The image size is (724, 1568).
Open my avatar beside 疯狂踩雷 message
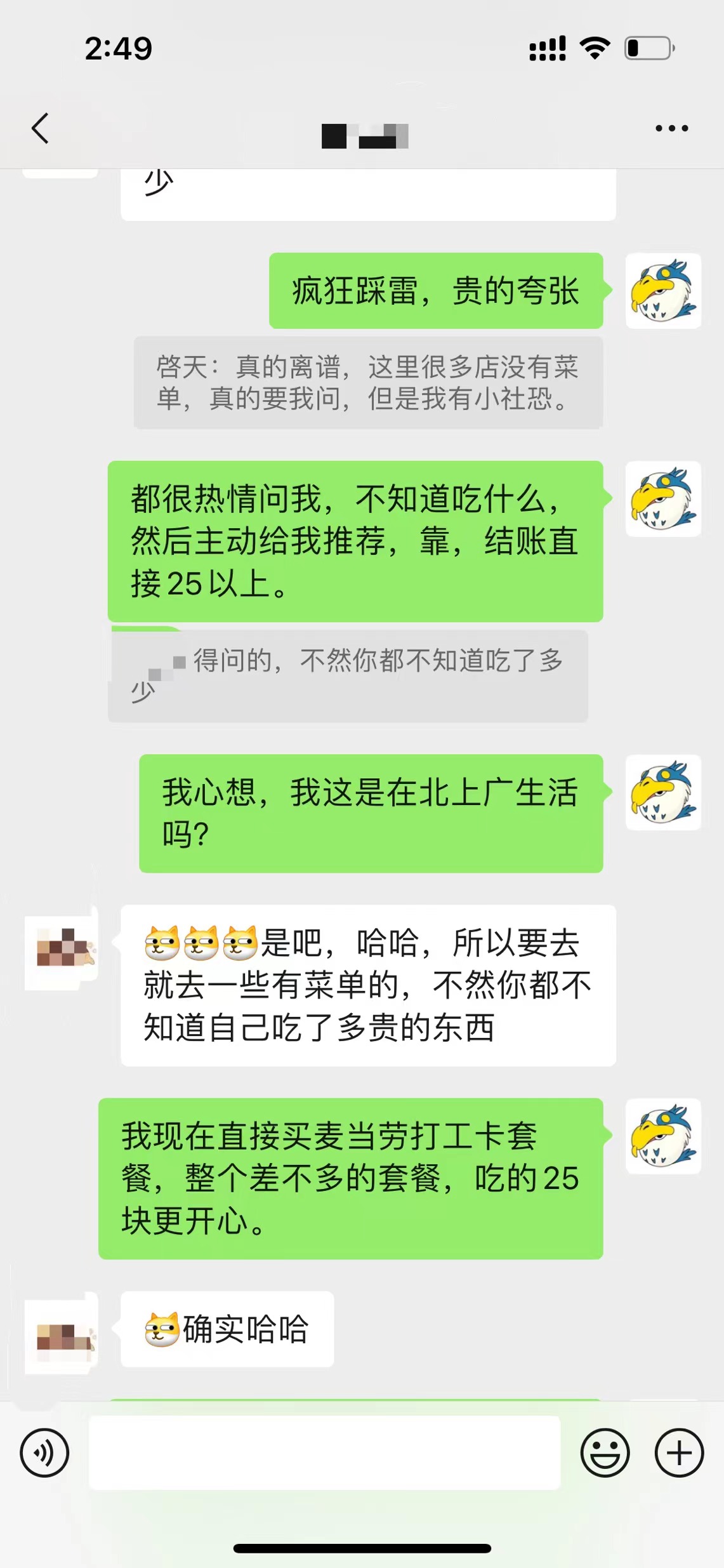click(663, 291)
